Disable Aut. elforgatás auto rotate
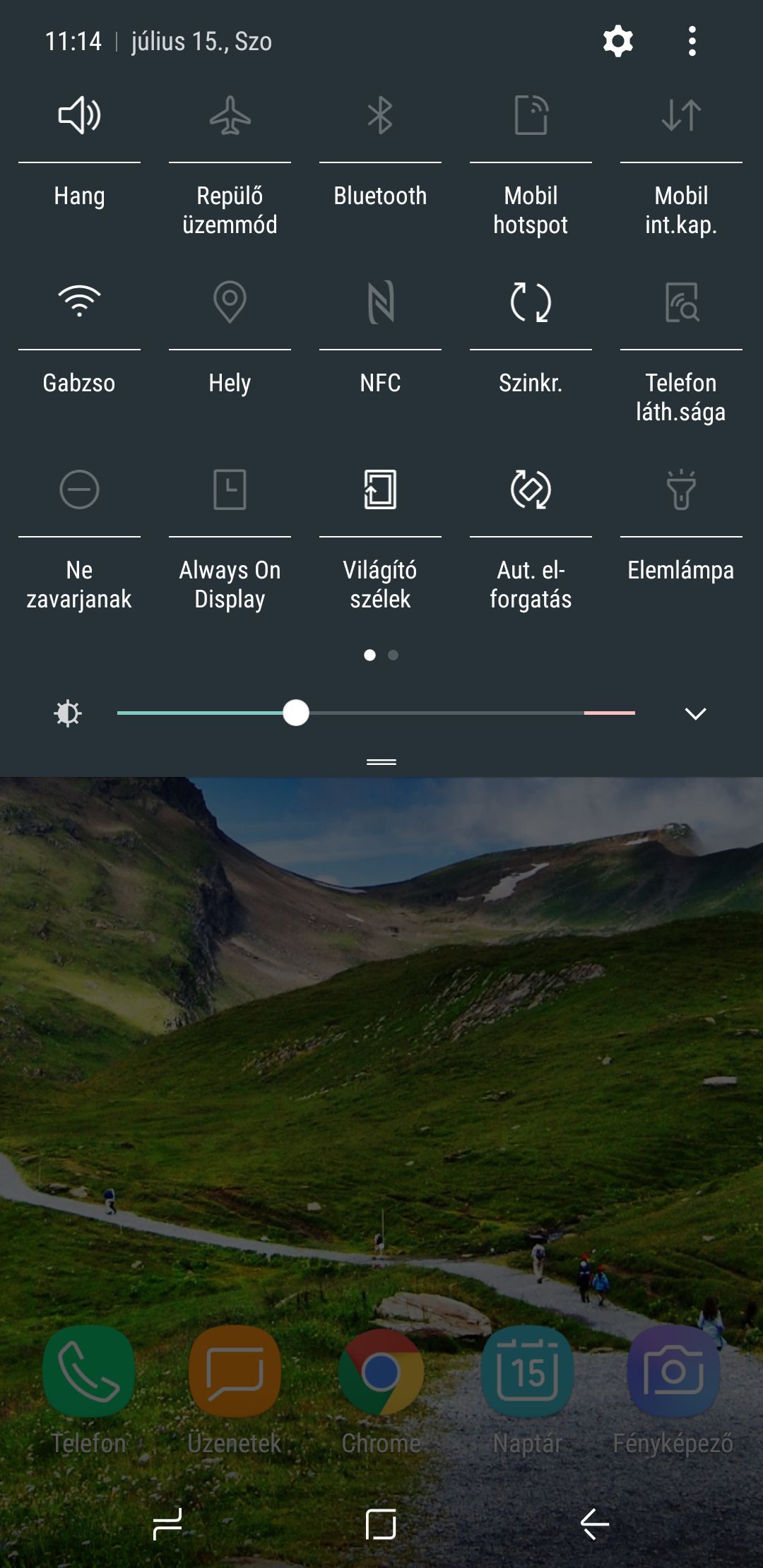763x1568 pixels. point(531,489)
